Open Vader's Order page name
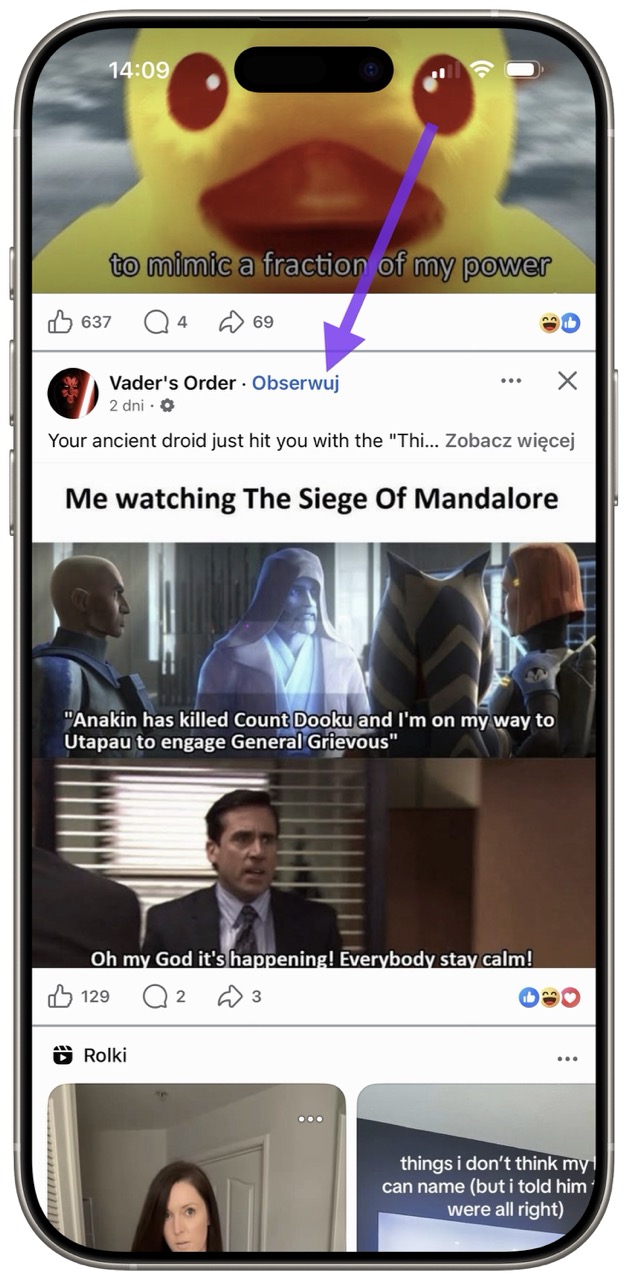The height and width of the screenshot is (1280, 627). point(172,383)
